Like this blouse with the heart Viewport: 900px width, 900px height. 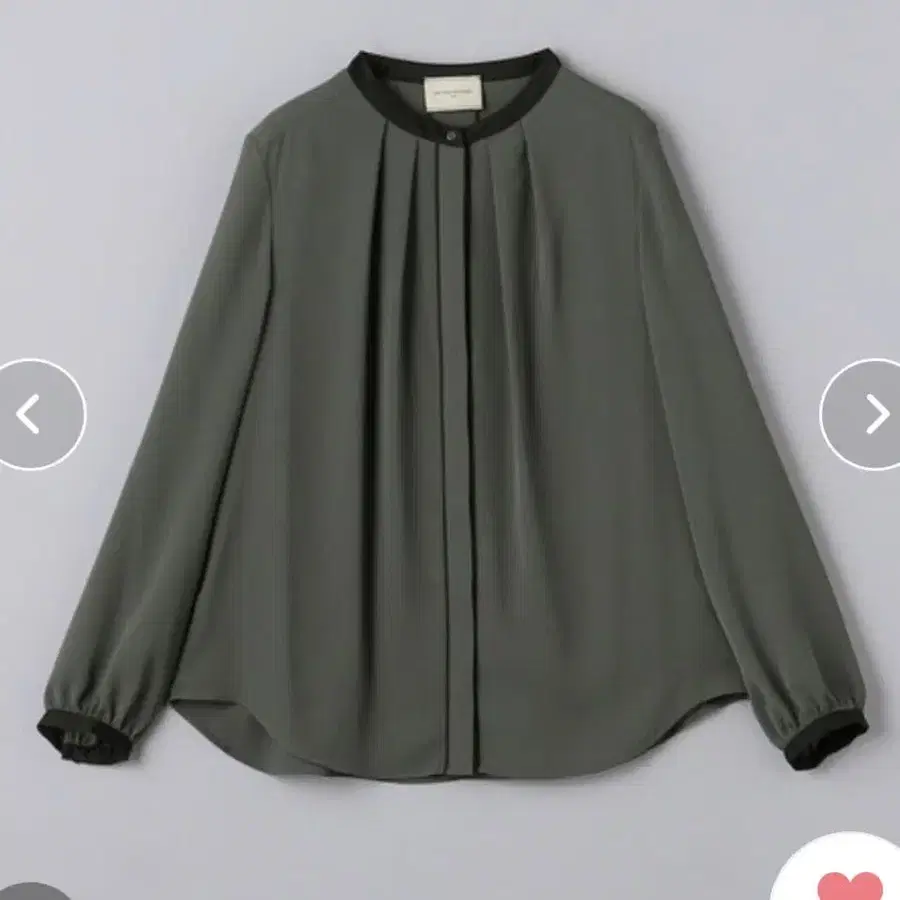coord(849,880)
